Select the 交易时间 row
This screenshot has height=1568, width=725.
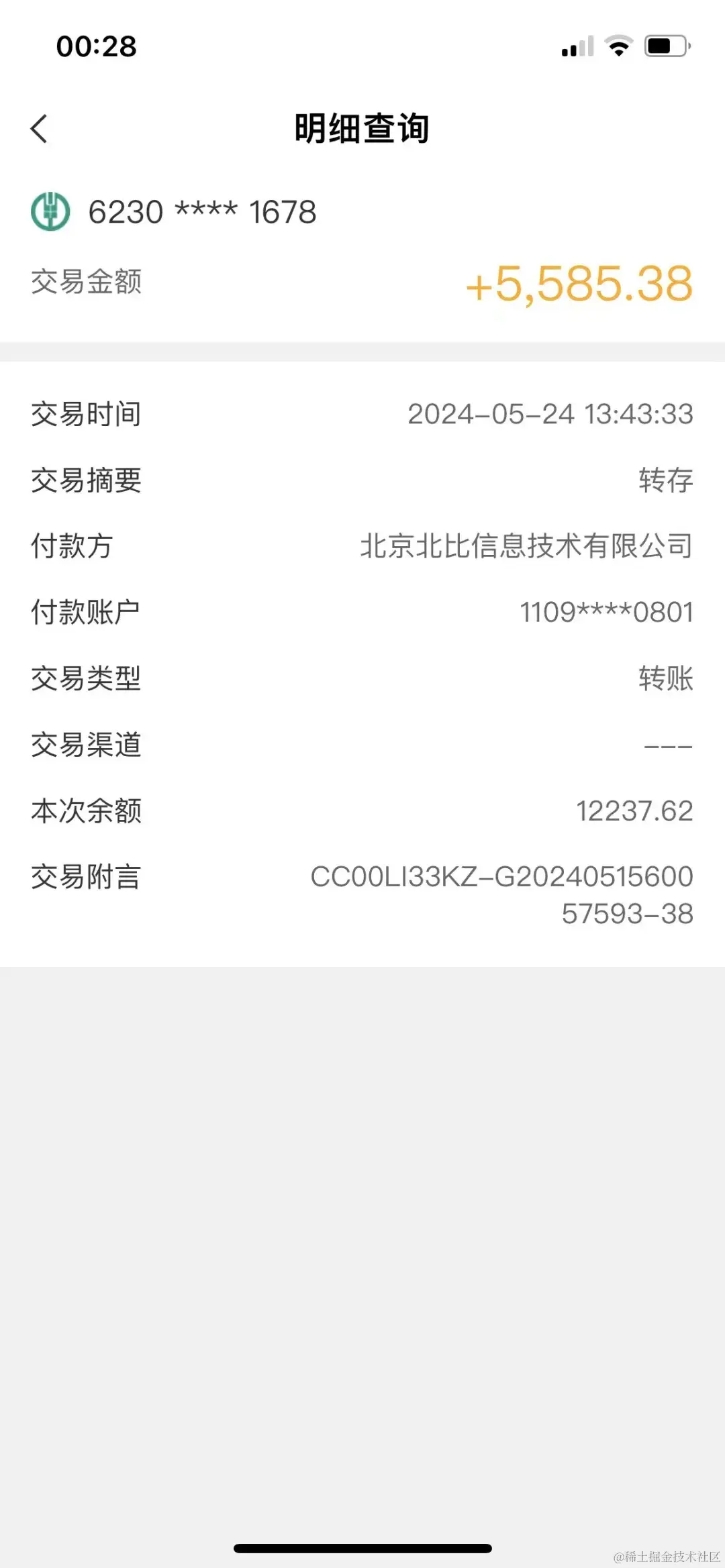(x=85, y=415)
